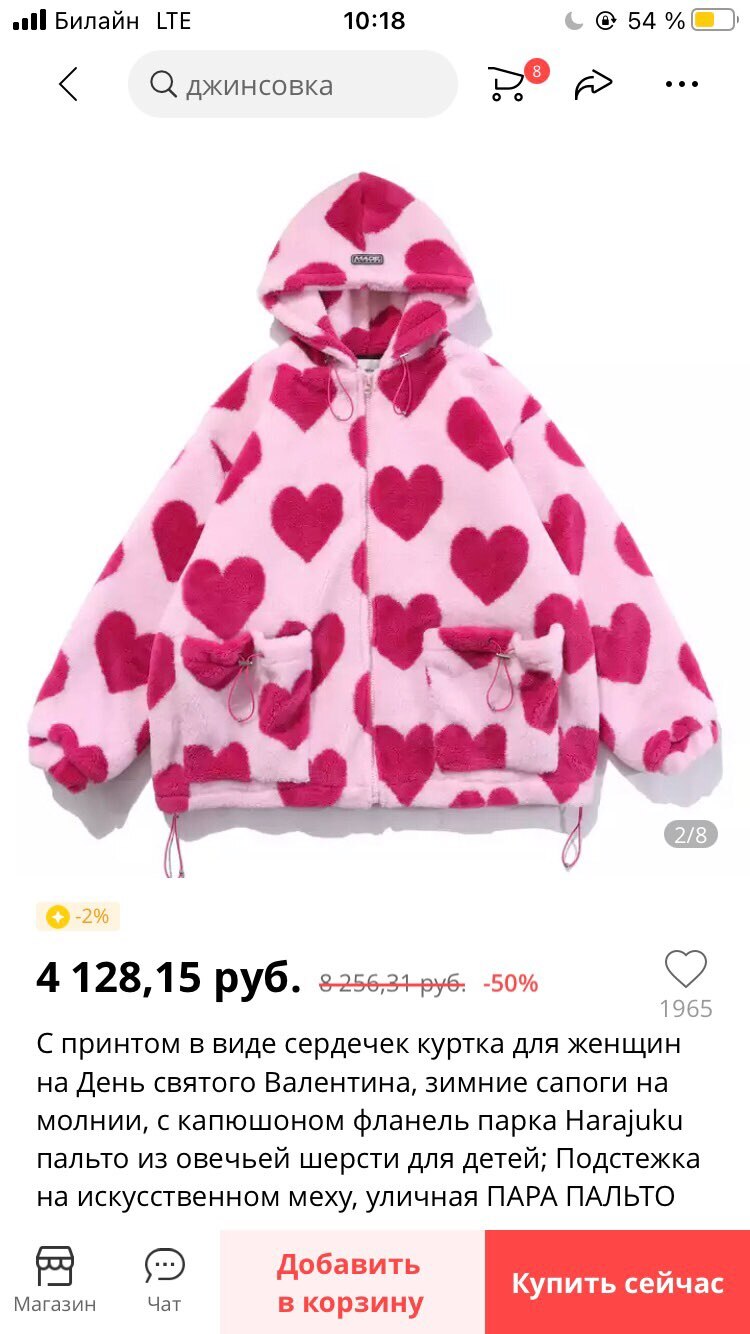Viewport: 750px width, 1334px height.
Task: Visit the seller's store «Магазин»
Action: click(55, 1281)
